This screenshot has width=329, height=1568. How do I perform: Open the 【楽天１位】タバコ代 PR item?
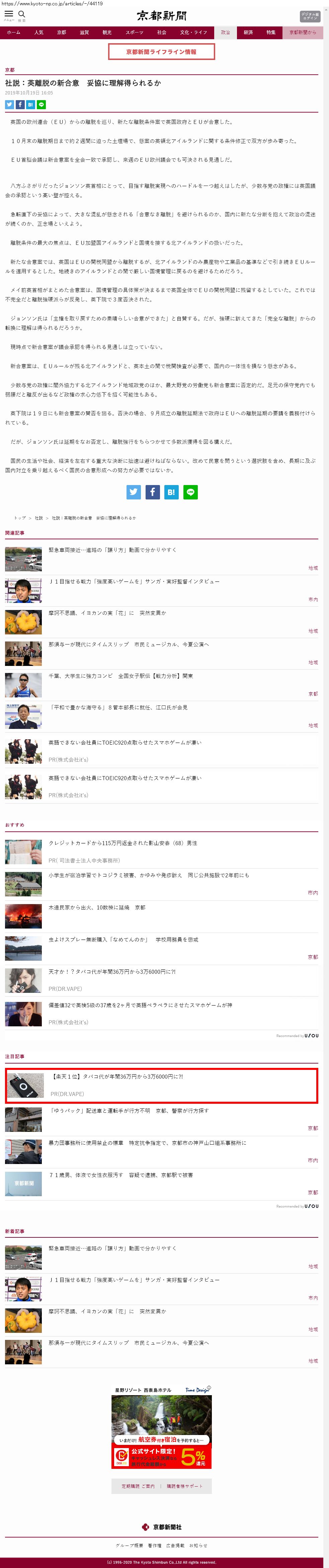coord(117,1077)
